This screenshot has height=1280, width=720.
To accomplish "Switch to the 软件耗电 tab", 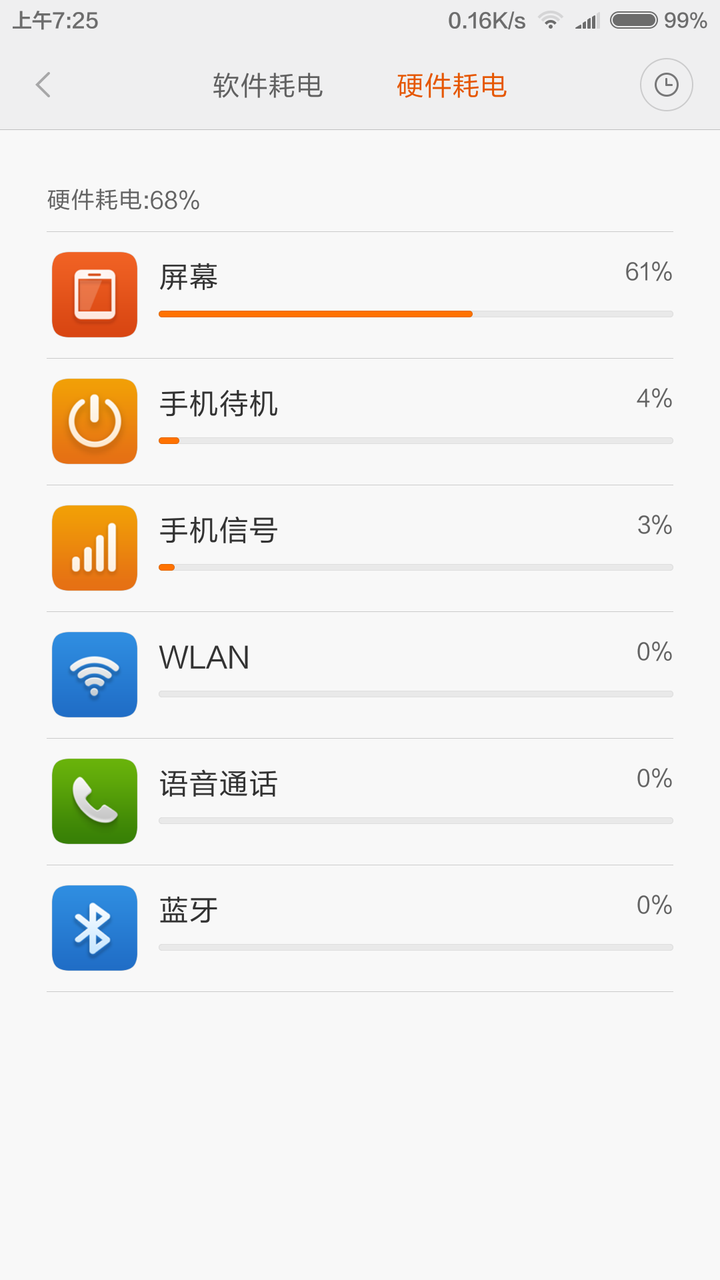I will [267, 86].
